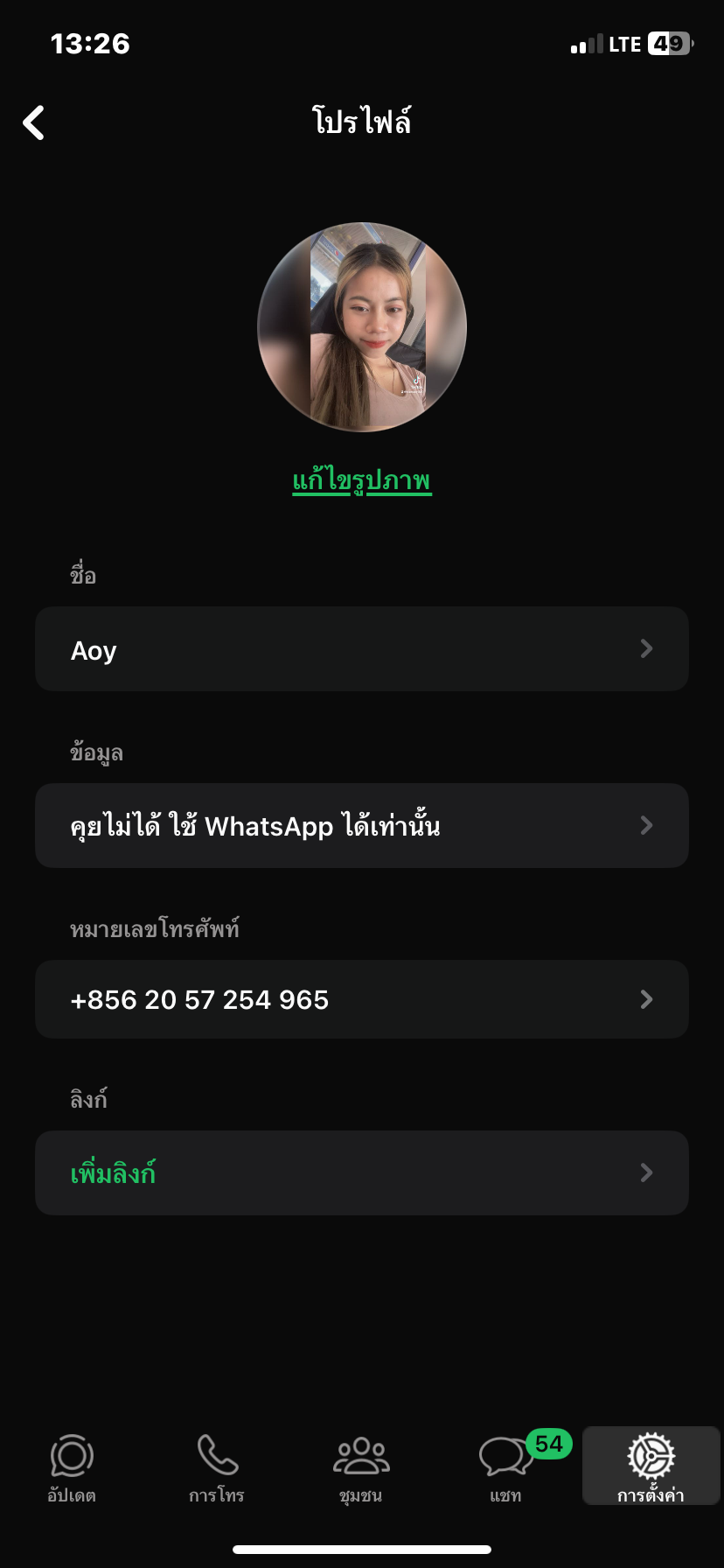
Task: Go to the แชท tab
Action: pyautogui.click(x=506, y=1467)
